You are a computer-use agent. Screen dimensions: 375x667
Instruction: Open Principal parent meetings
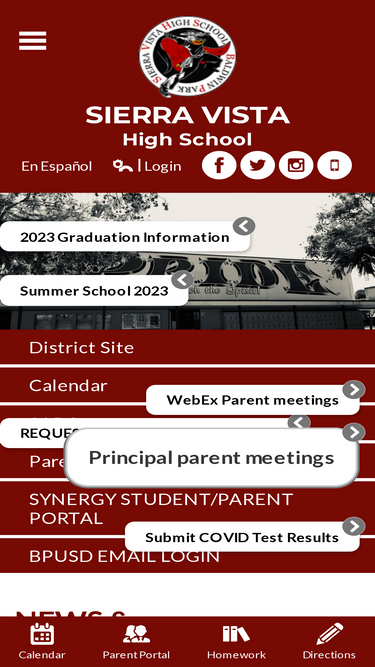[x=211, y=458]
